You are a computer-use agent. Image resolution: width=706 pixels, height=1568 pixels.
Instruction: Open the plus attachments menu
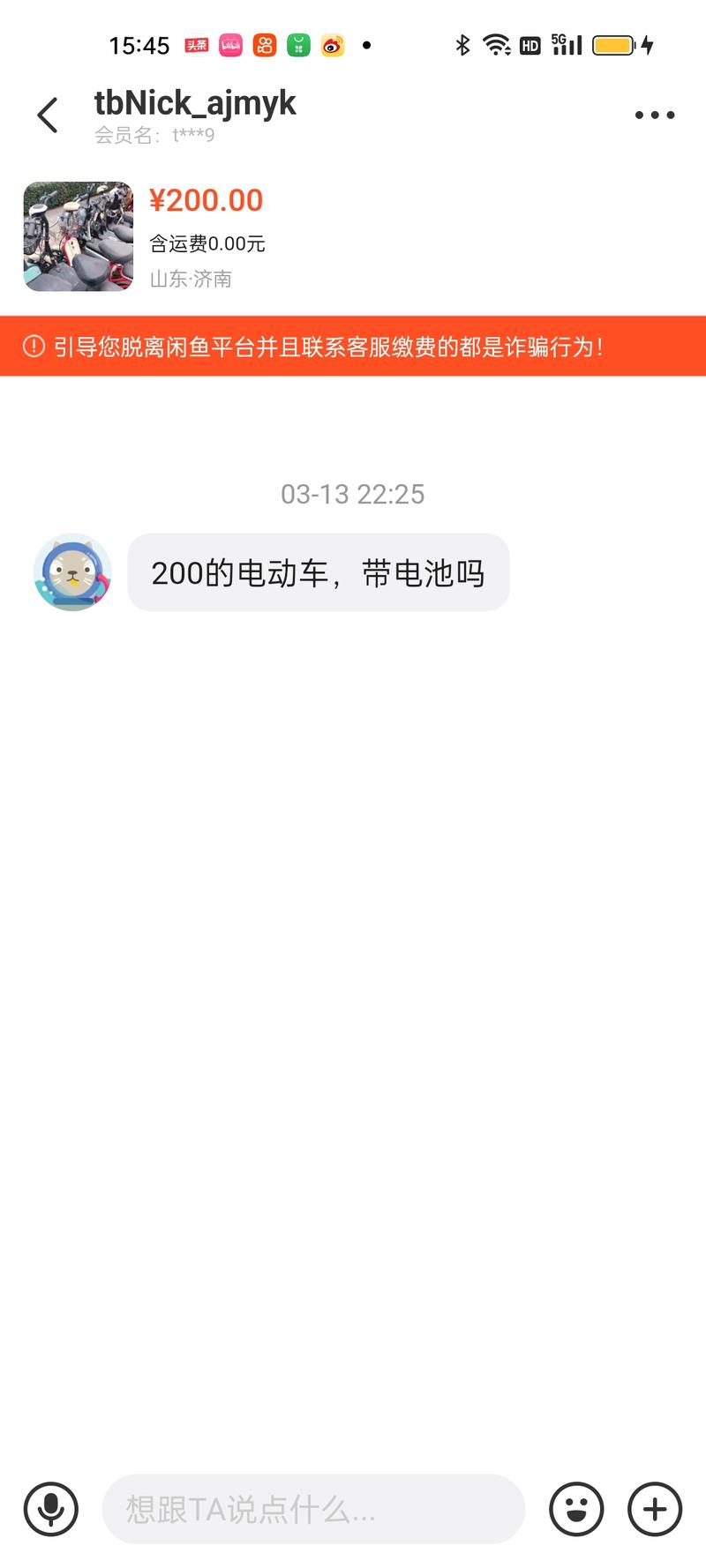point(655,1509)
